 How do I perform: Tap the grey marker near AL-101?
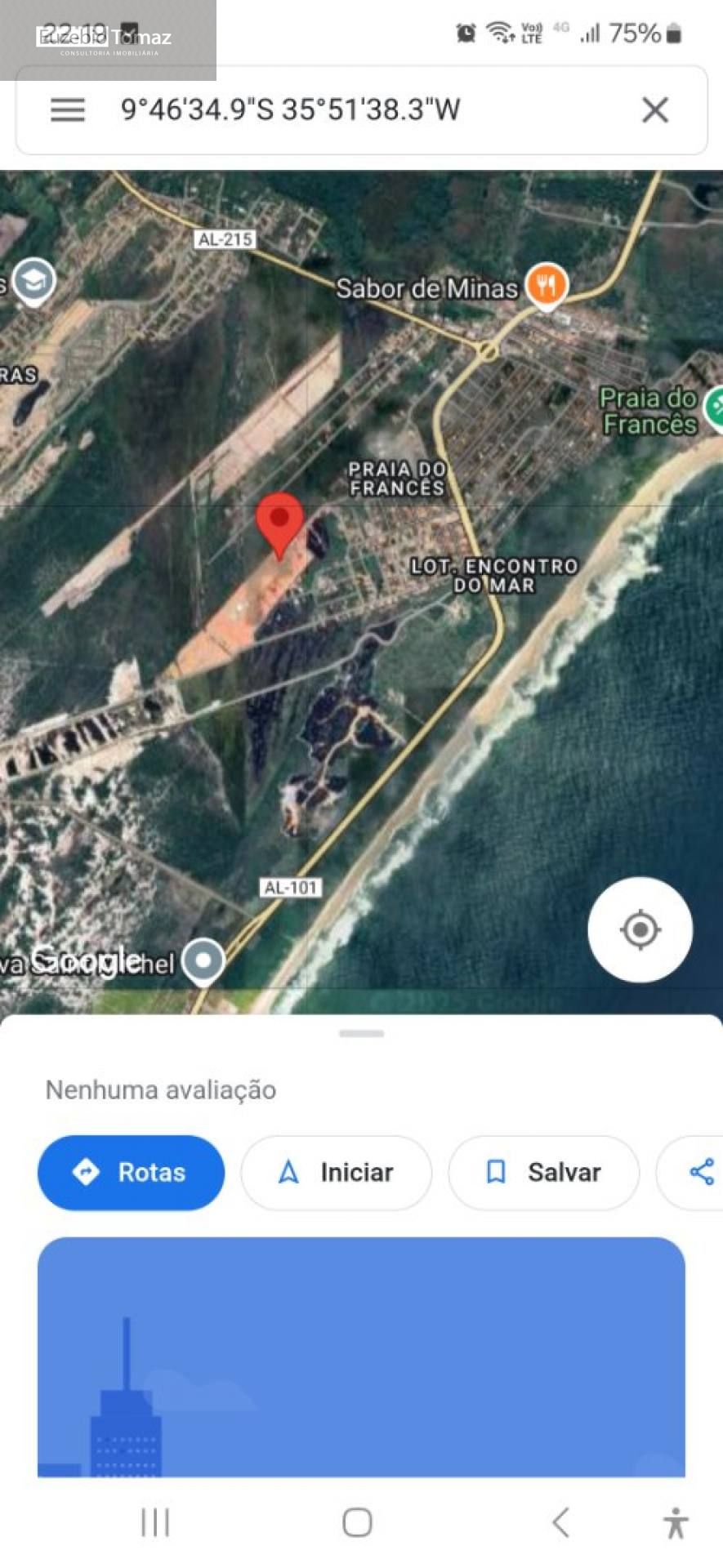(x=203, y=960)
